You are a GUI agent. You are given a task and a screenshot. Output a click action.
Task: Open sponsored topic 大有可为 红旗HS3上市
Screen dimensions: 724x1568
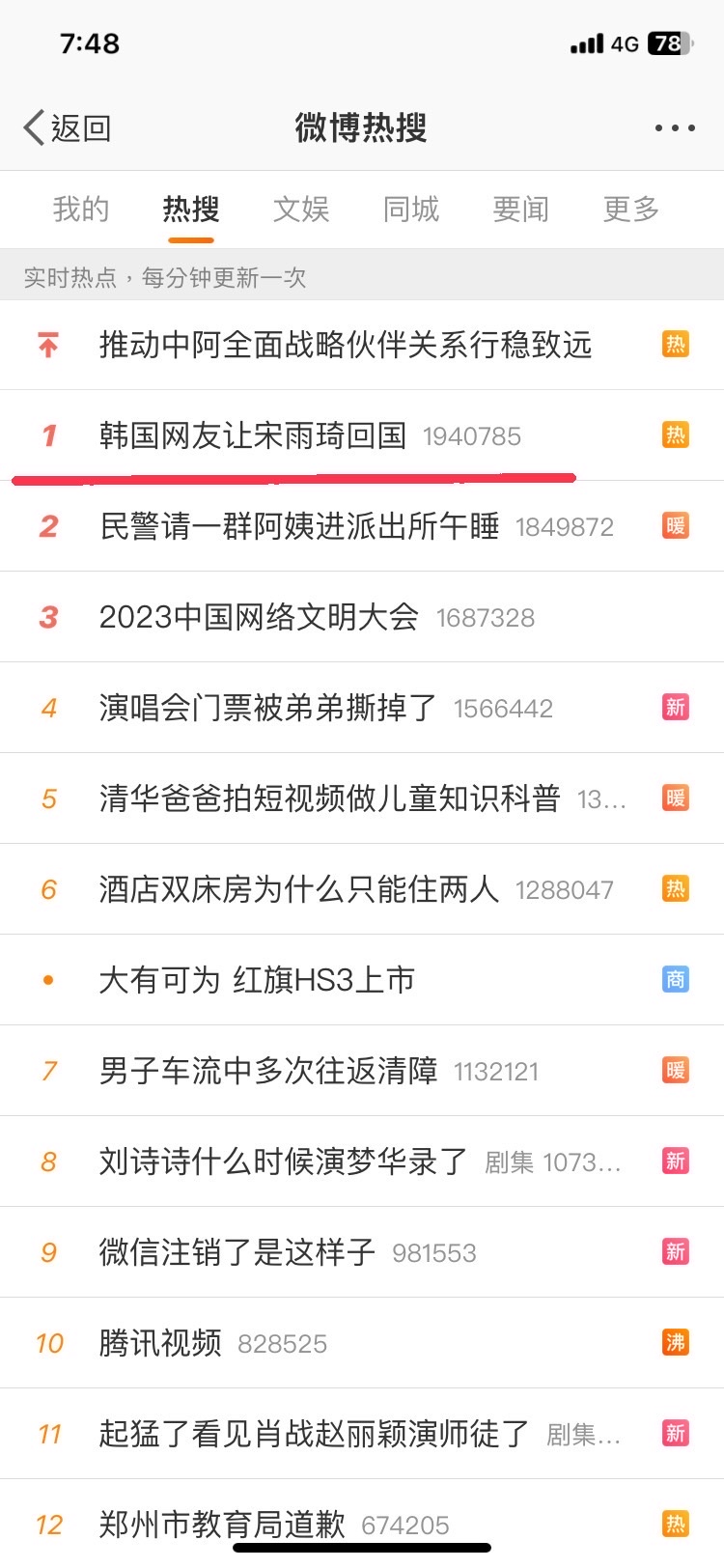[362, 980]
